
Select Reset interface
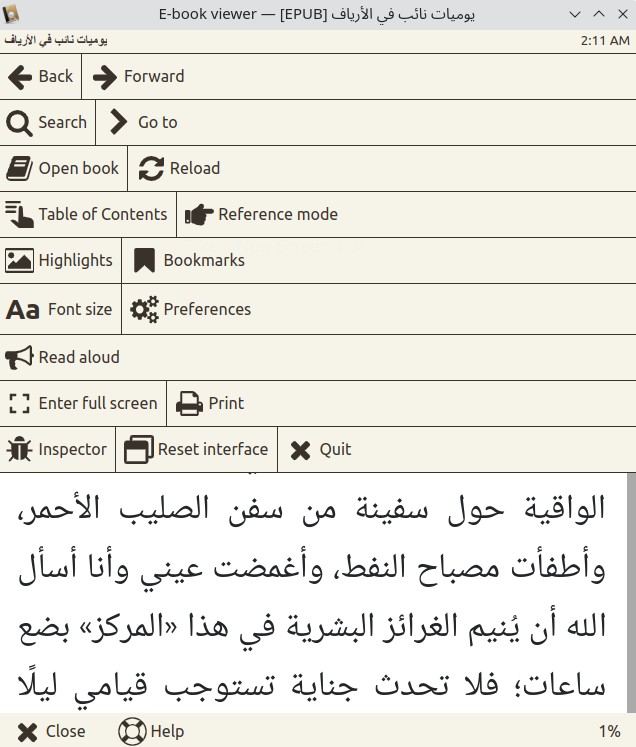196,449
